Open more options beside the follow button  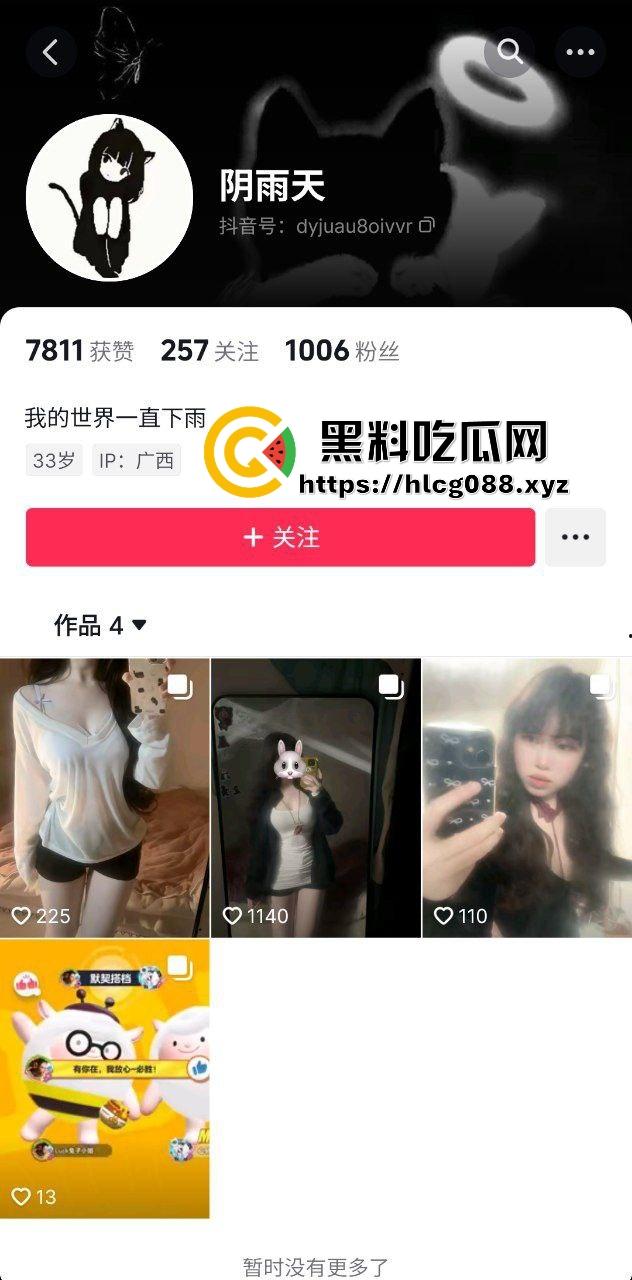point(575,537)
